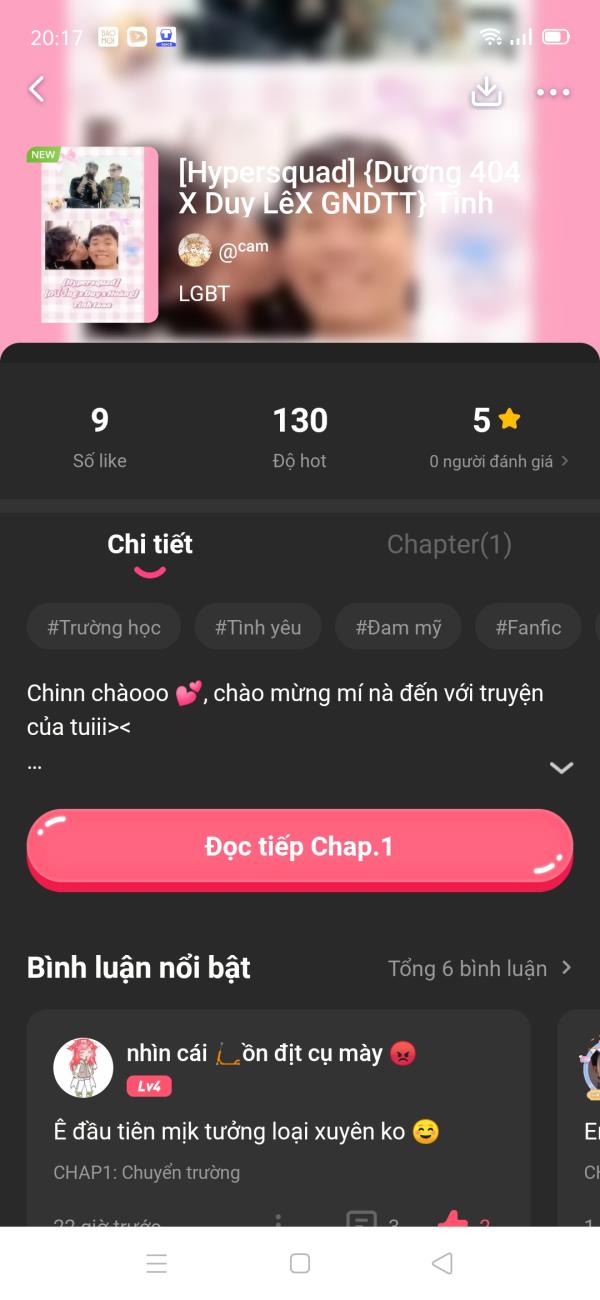The width and height of the screenshot is (600, 1300).
Task: View all comments via Tổng 6 bình luận
Action: pyautogui.click(x=479, y=968)
